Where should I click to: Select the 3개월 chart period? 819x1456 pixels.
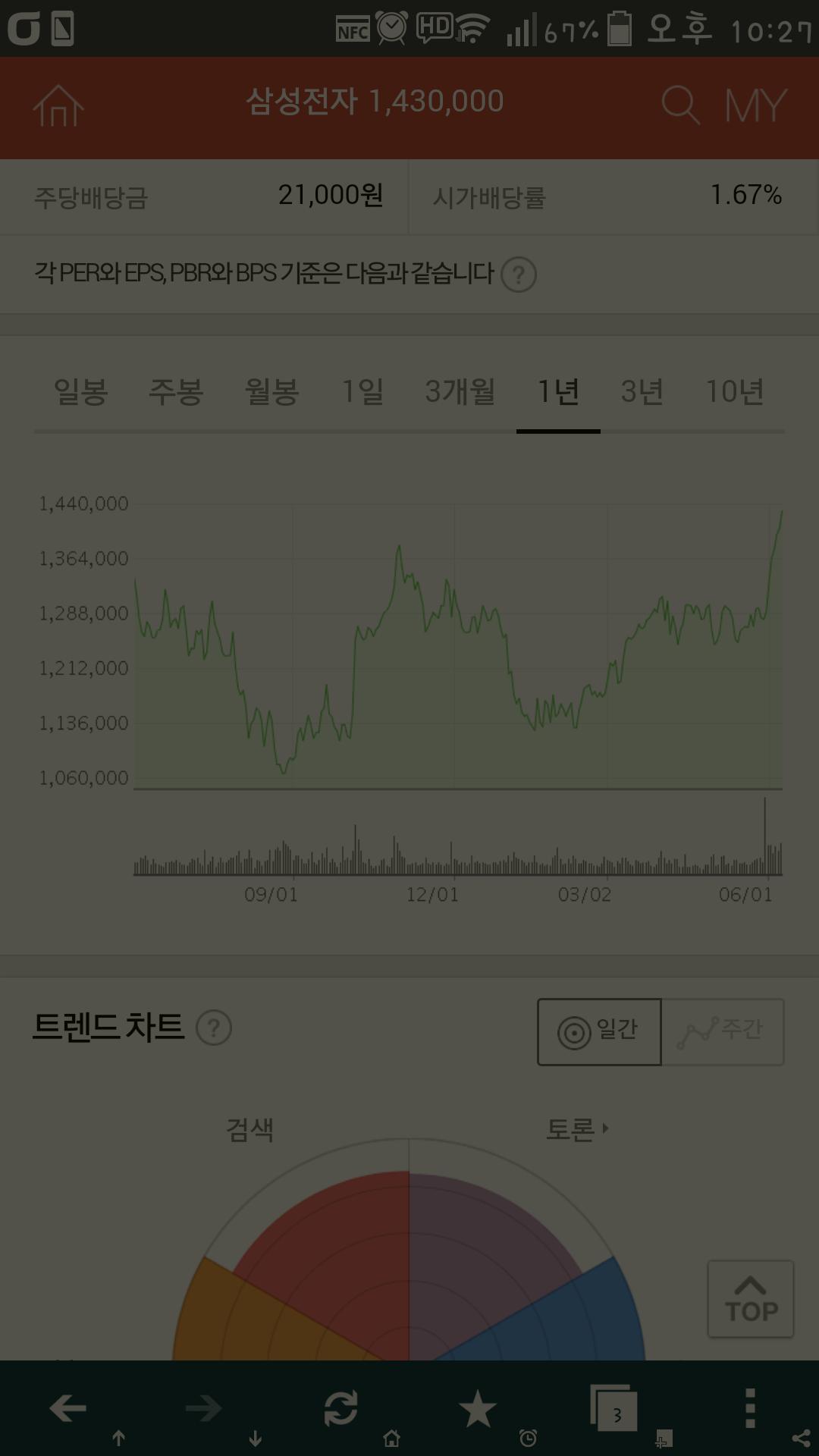click(460, 392)
